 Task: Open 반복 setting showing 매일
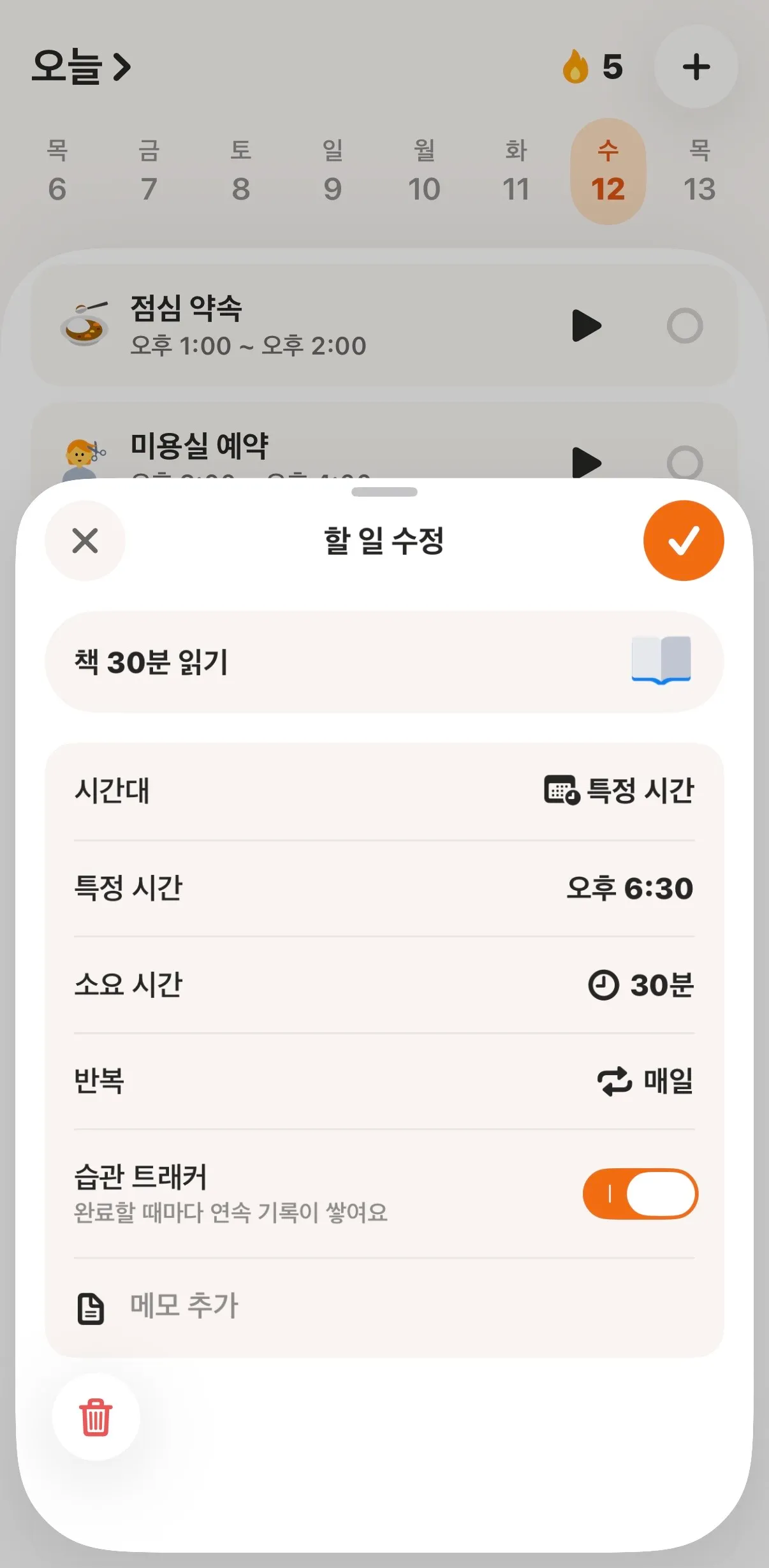pos(384,1081)
